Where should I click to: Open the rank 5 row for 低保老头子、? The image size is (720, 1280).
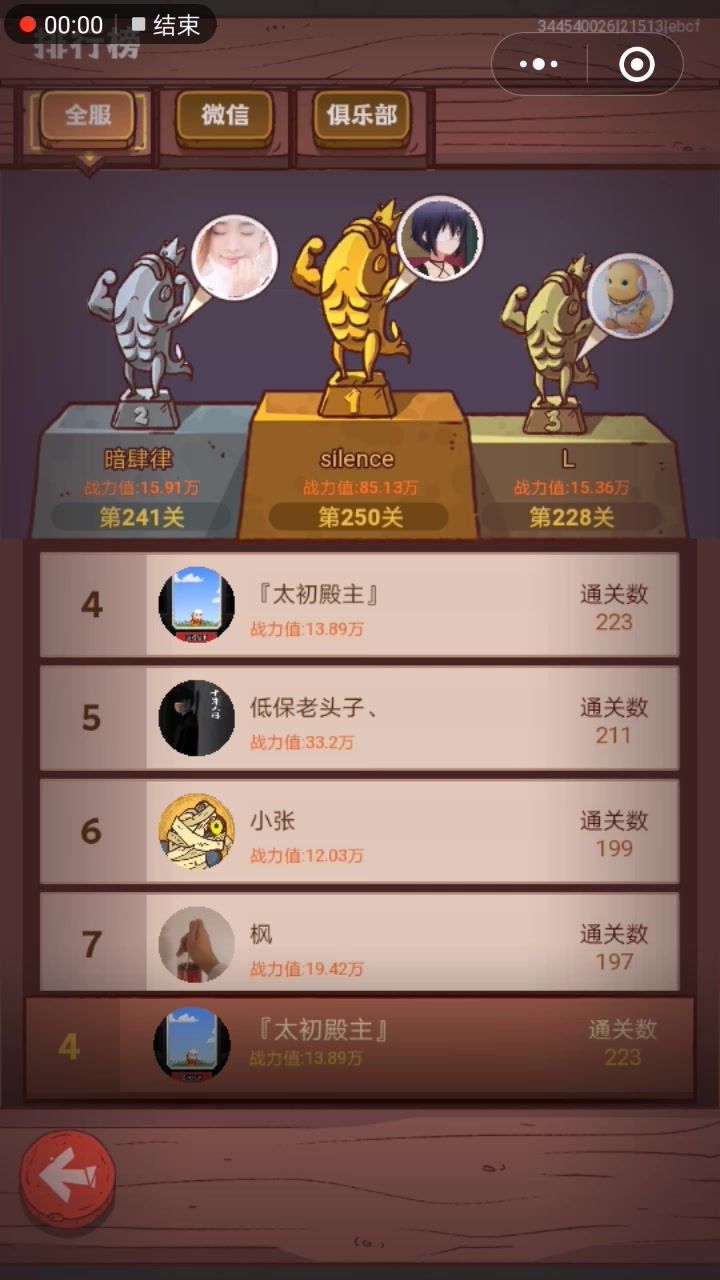tap(359, 718)
